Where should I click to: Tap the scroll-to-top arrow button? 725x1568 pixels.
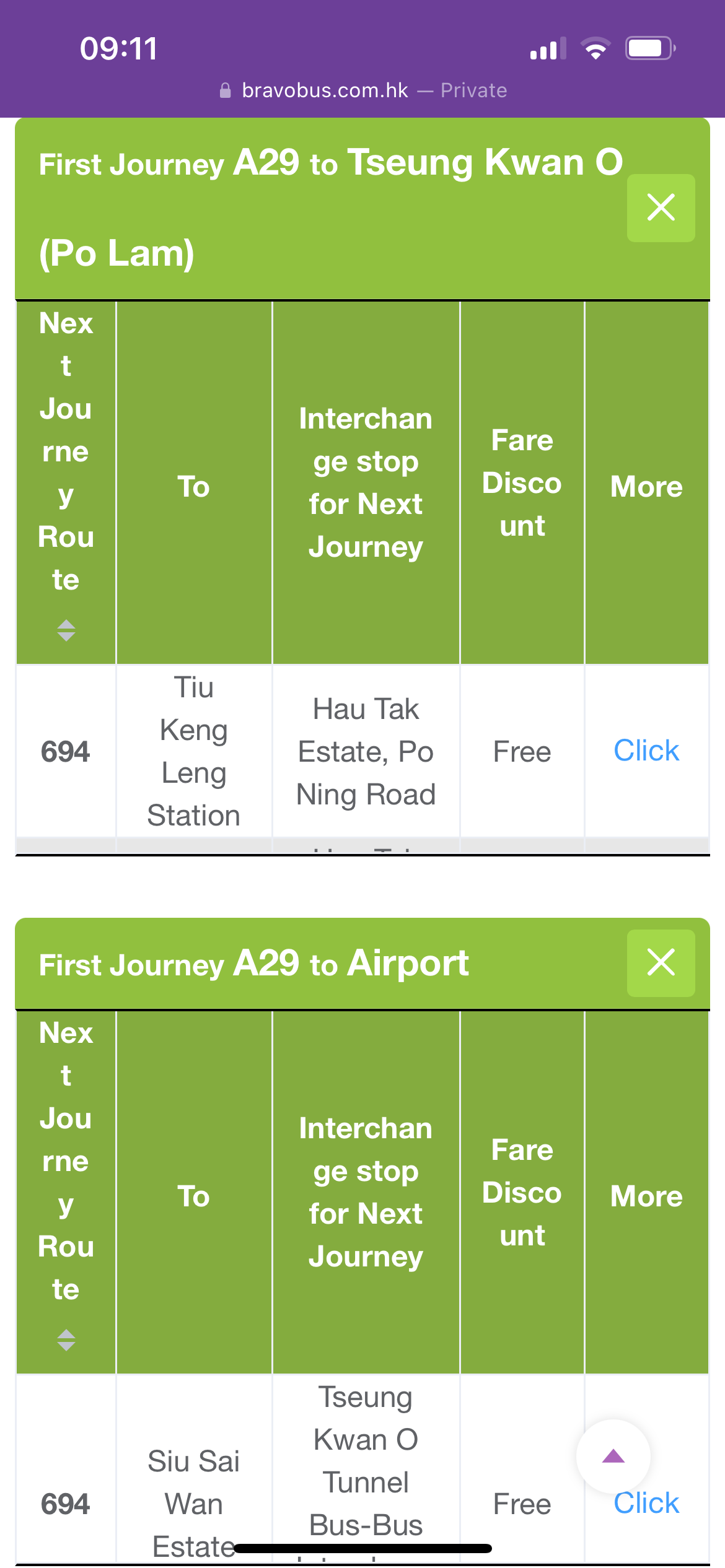coord(613,1457)
